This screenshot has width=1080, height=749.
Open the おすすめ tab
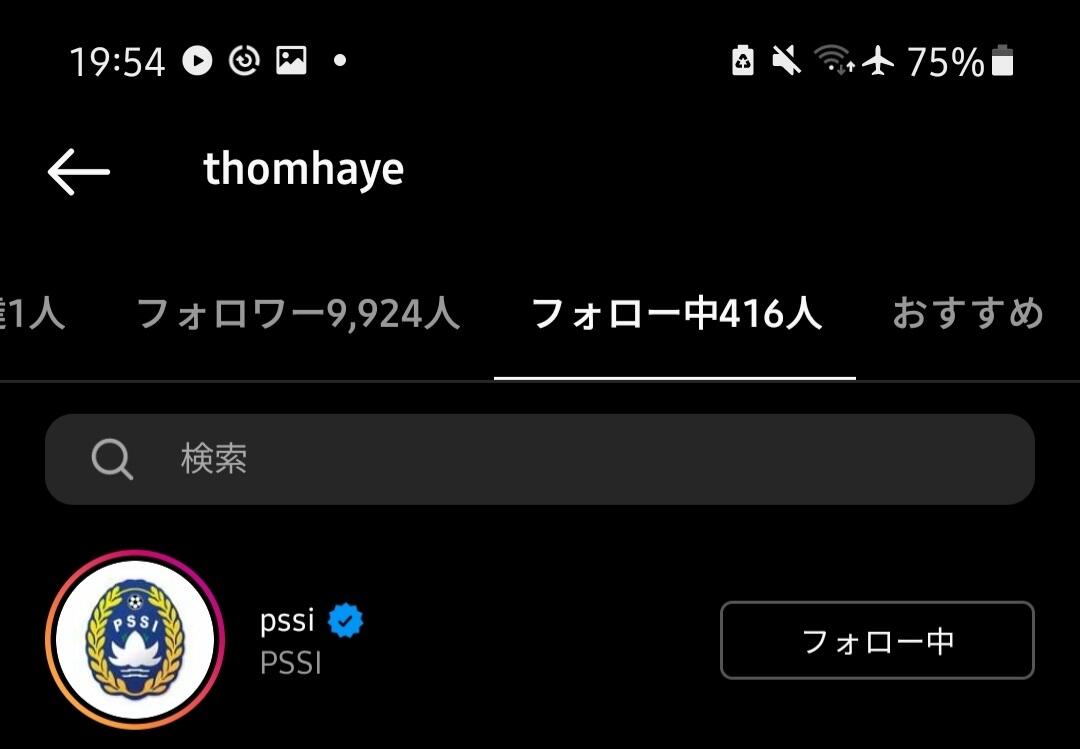[x=967, y=315]
